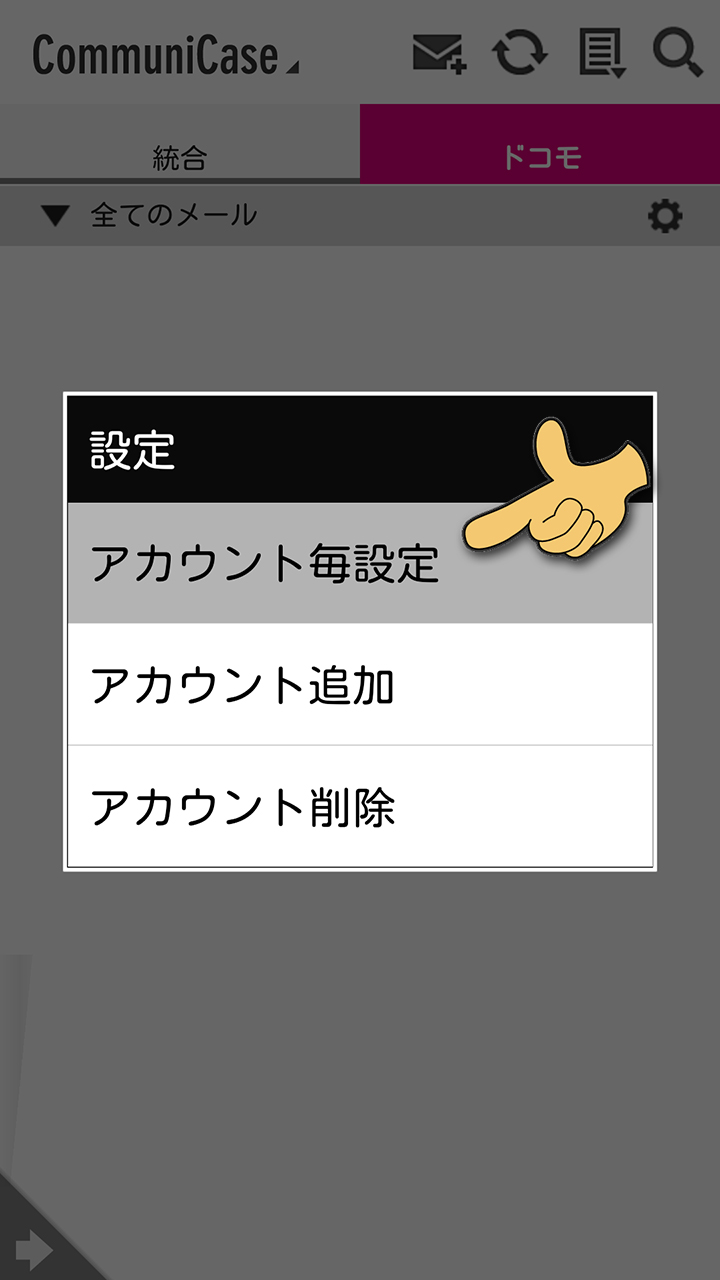Open the gear settings icon
720x1280 pixels.
[665, 215]
